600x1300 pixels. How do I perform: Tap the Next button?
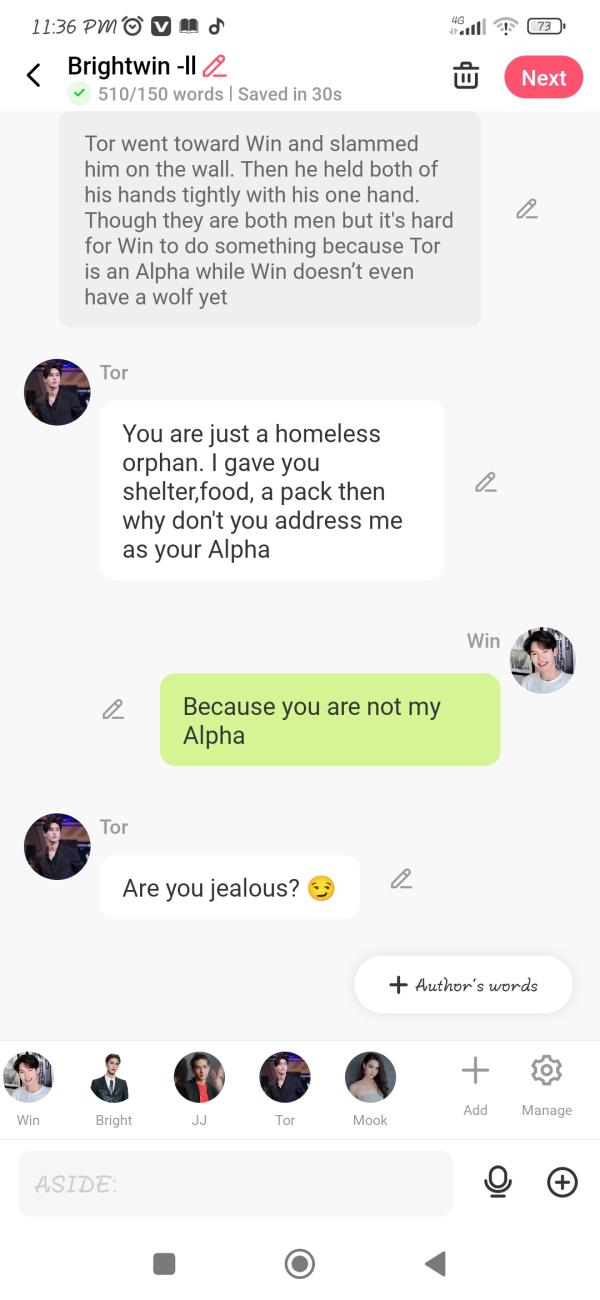click(x=543, y=78)
